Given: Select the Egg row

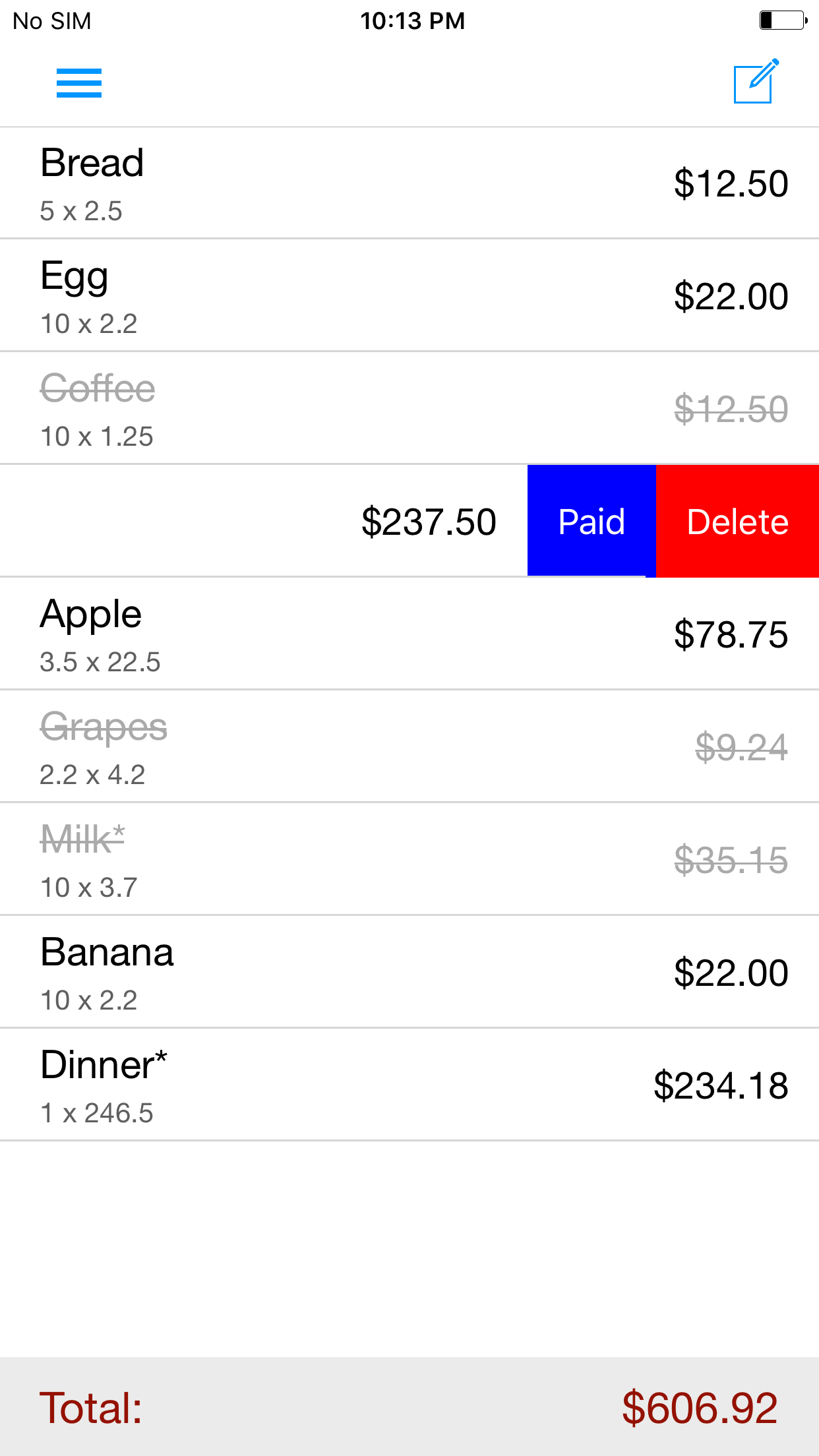Looking at the screenshot, I should (x=409, y=295).
